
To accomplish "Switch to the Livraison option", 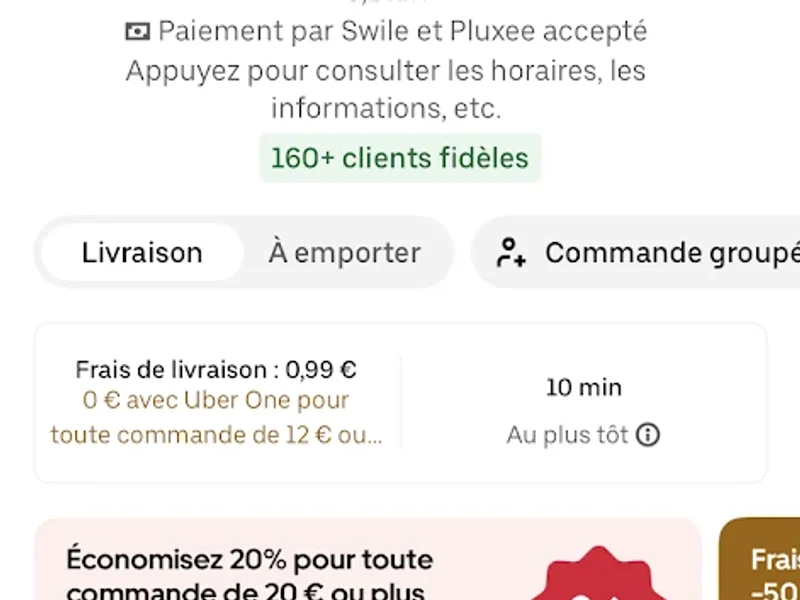I will tap(142, 253).
